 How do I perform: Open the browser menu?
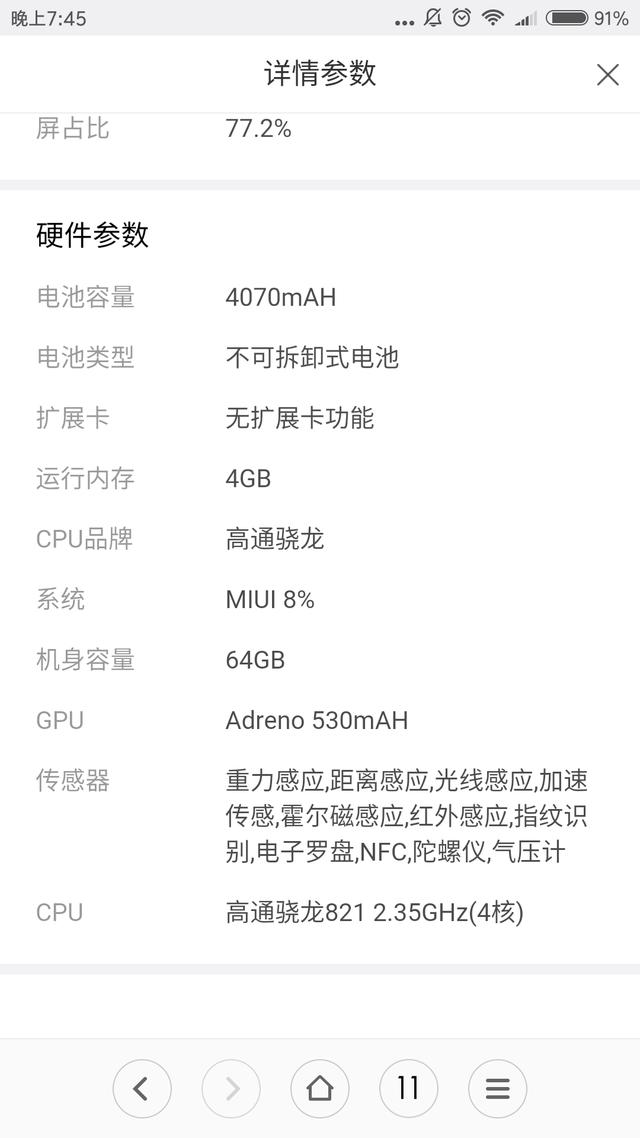point(497,1088)
